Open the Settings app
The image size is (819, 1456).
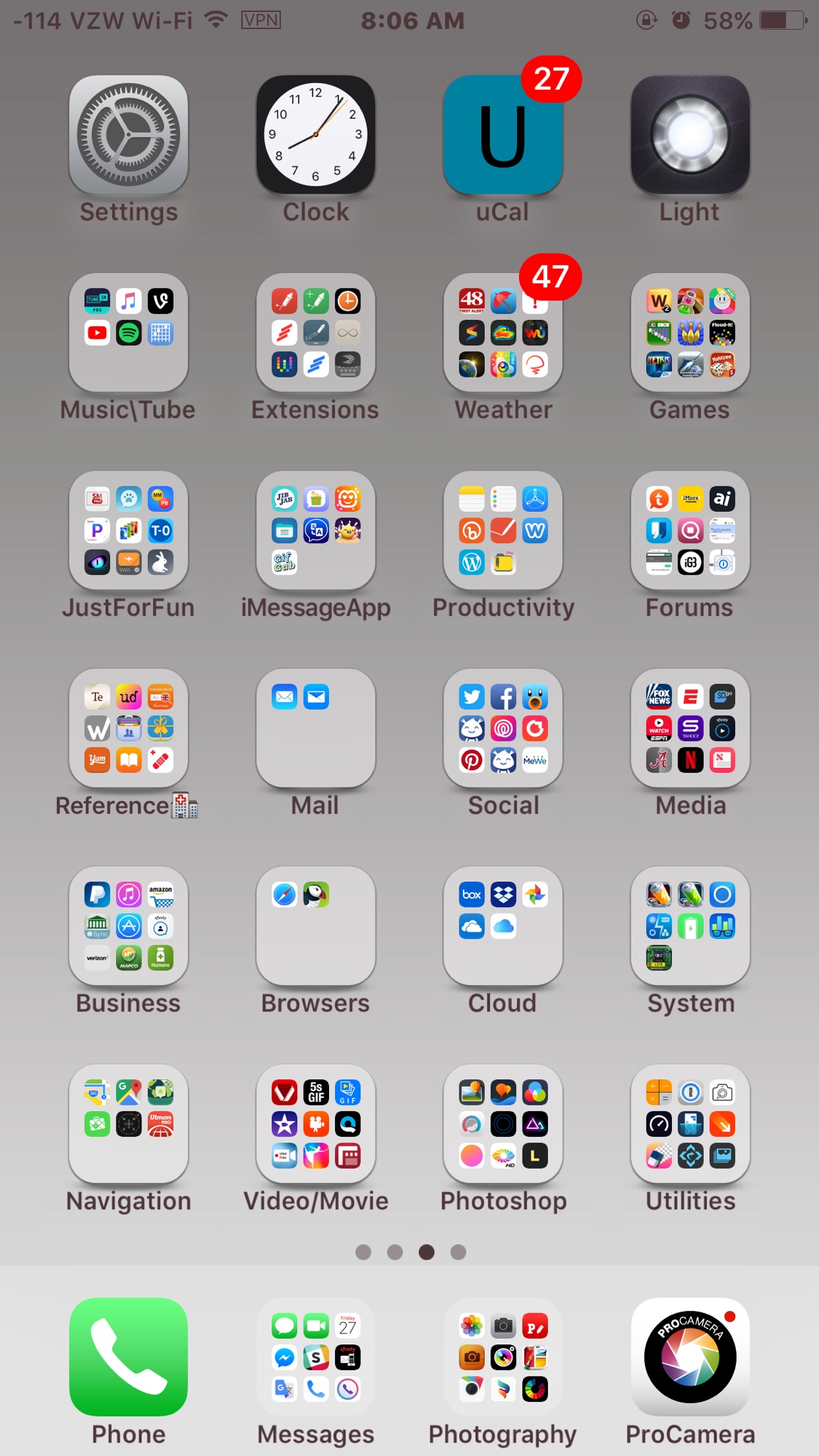(128, 135)
